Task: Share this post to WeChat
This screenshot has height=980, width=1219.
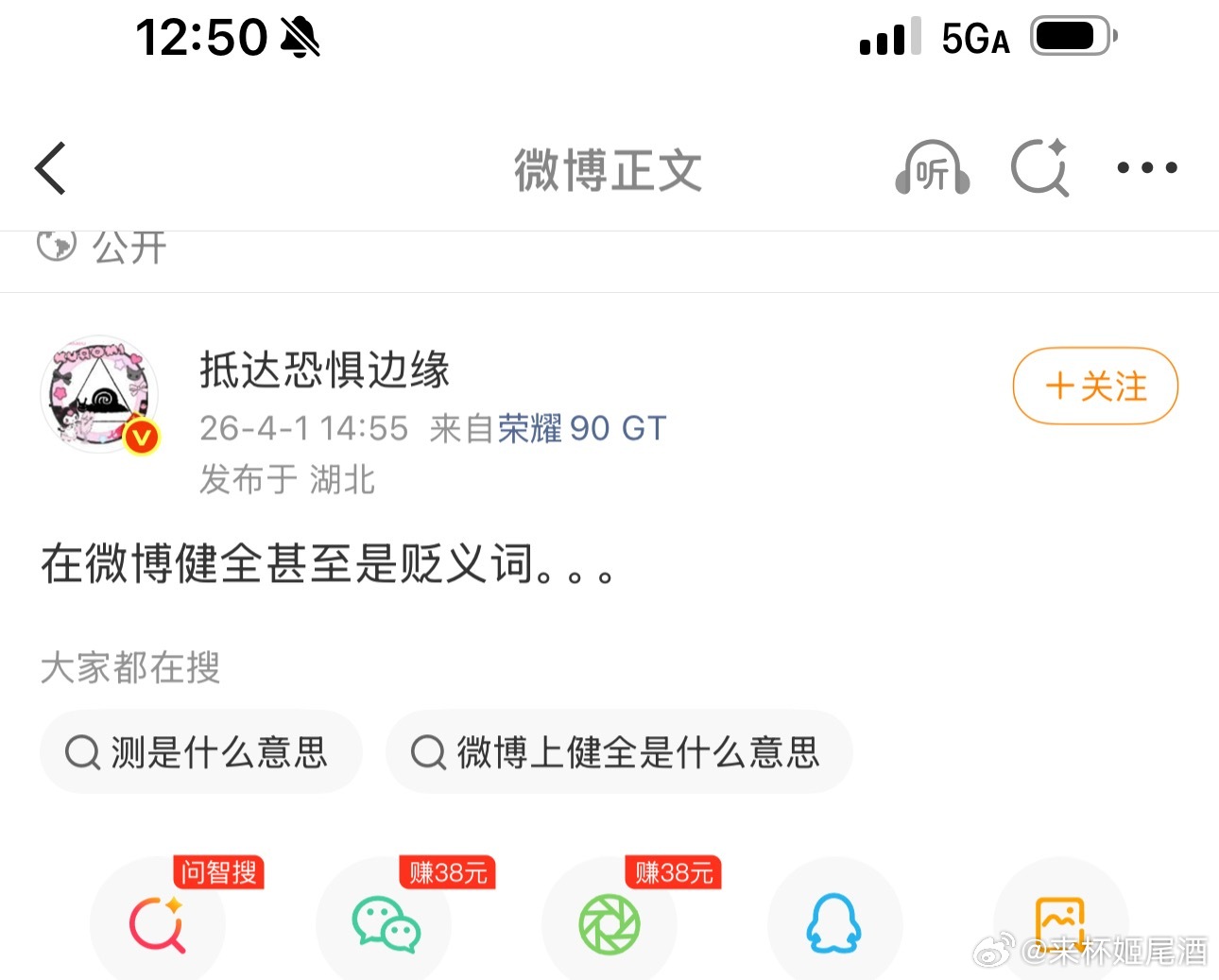Action: [x=385, y=923]
